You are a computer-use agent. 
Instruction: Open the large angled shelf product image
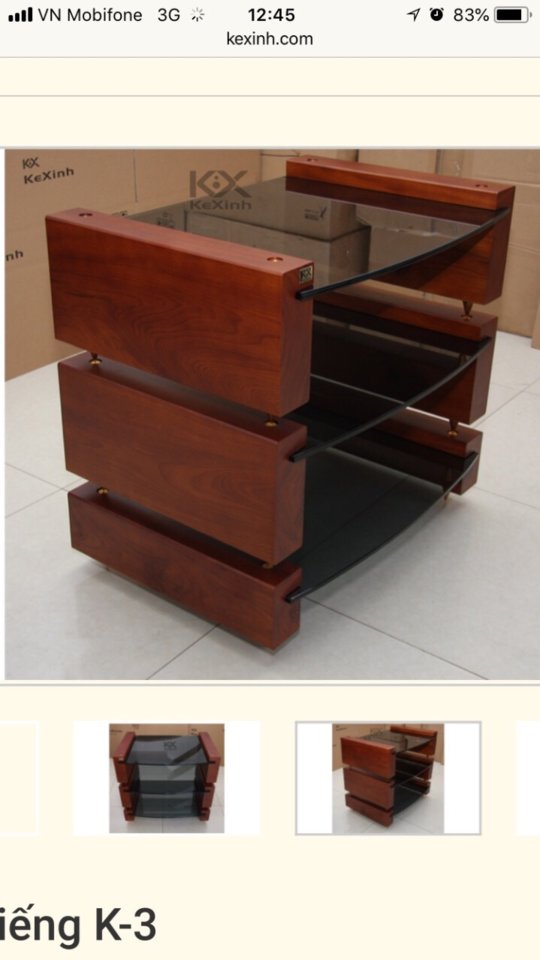coord(272,414)
